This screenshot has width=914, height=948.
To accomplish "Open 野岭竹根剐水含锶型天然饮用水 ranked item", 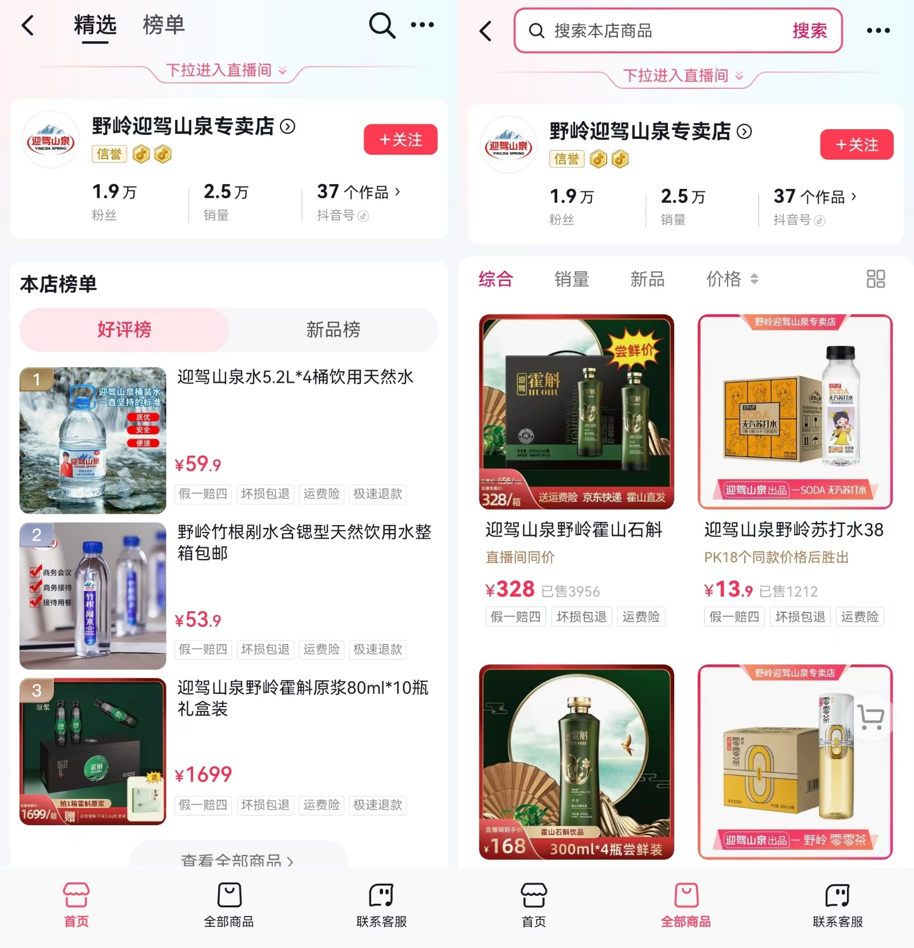I will [x=303, y=543].
